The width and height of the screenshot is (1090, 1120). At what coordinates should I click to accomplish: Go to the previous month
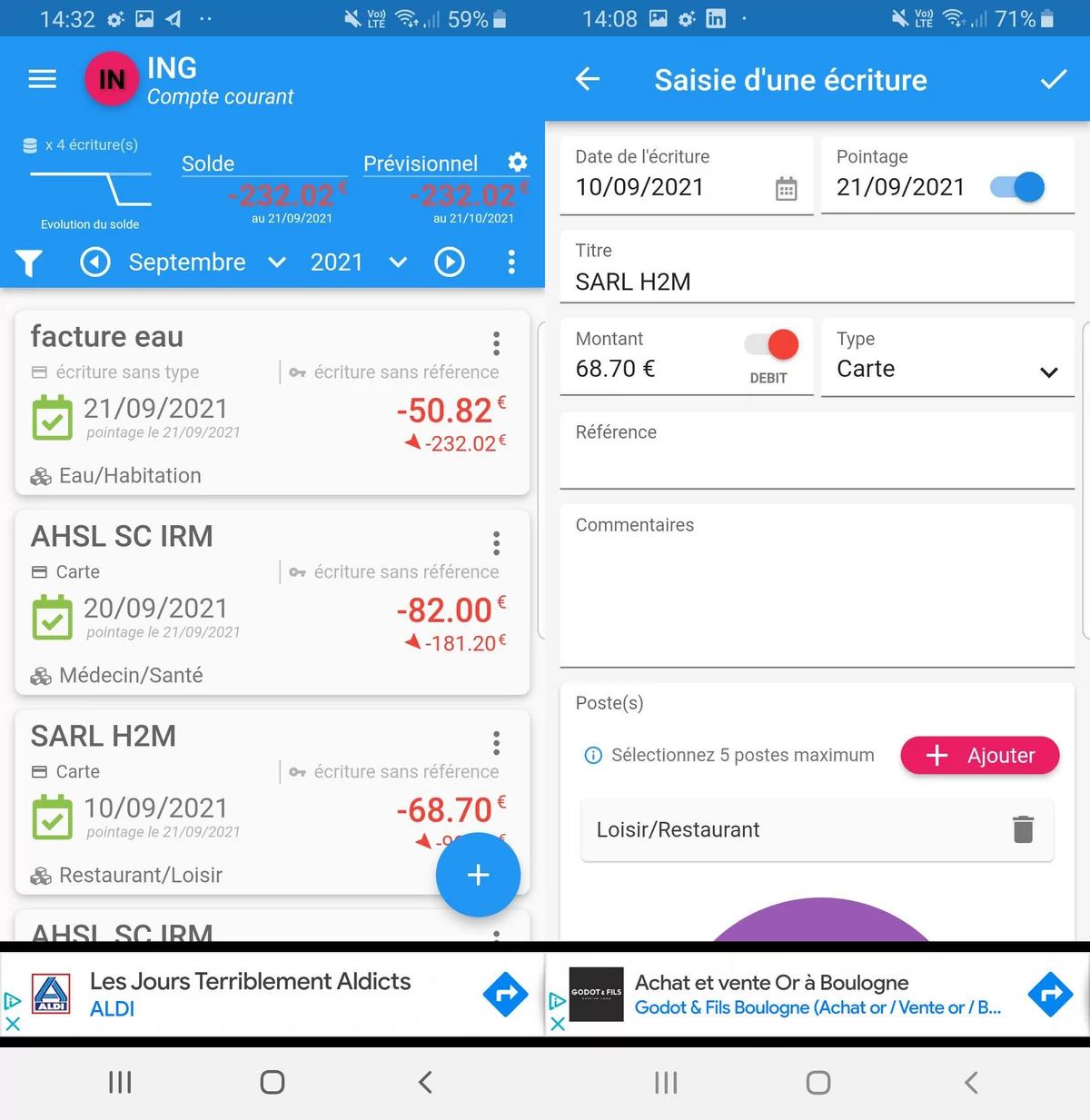(95, 263)
